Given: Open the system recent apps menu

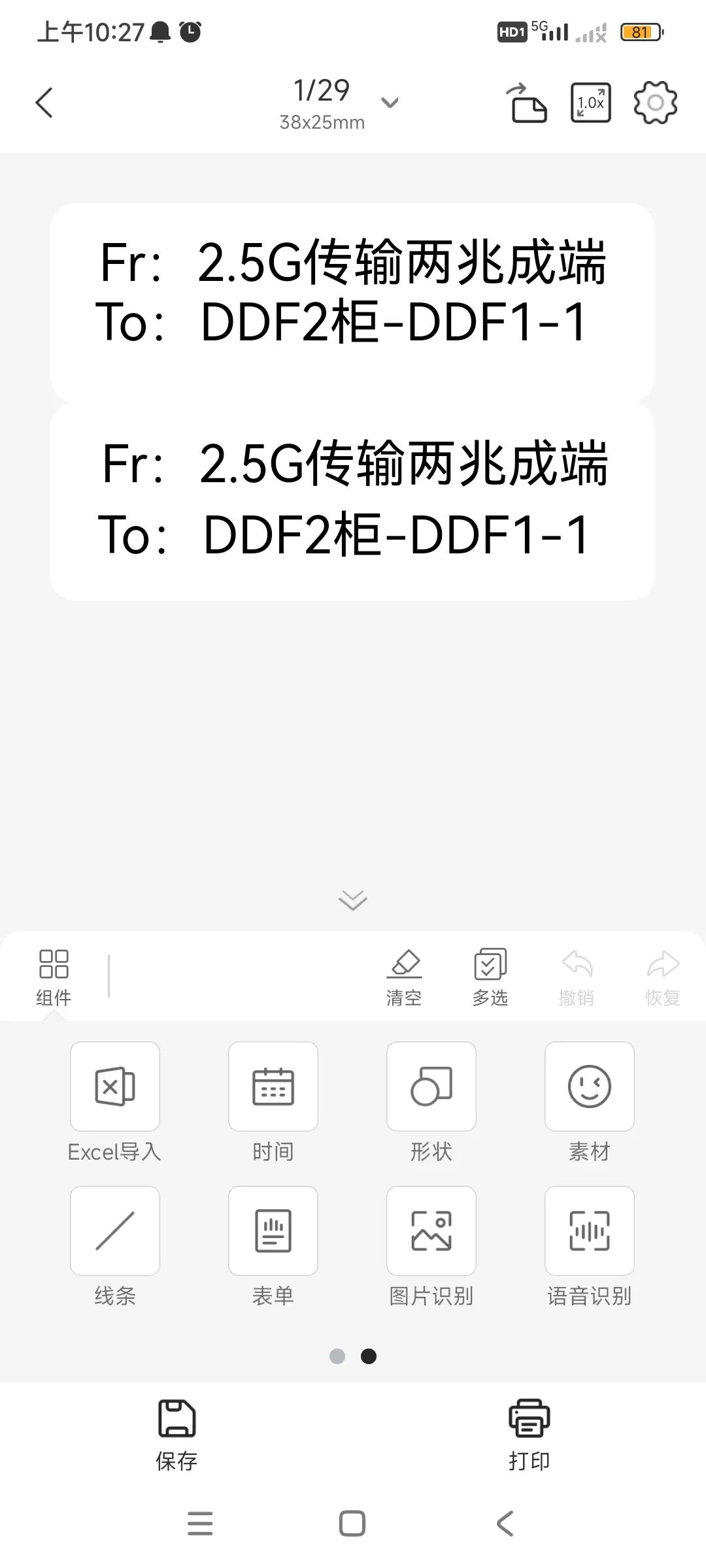Looking at the screenshot, I should (x=200, y=1524).
